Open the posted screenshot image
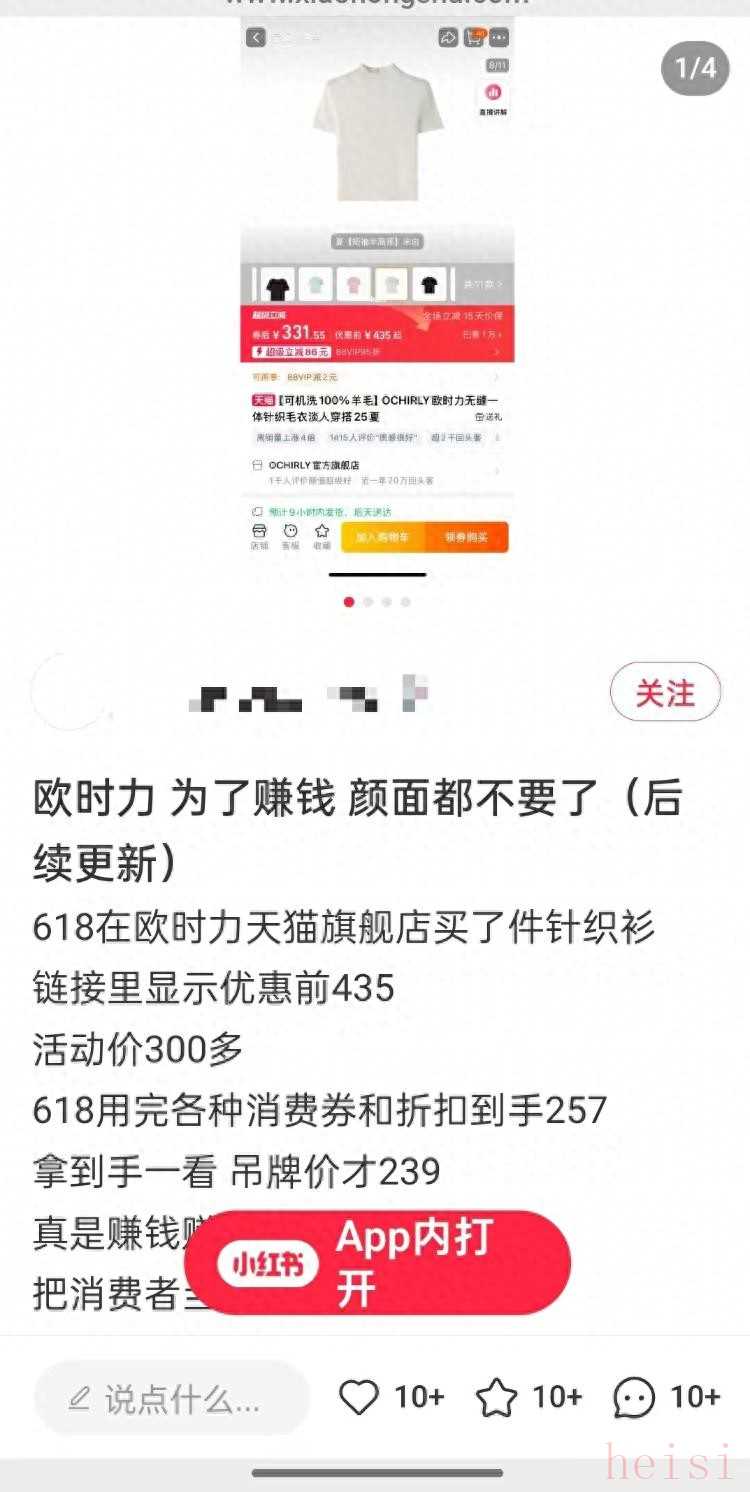This screenshot has width=750, height=1492. 377,300
